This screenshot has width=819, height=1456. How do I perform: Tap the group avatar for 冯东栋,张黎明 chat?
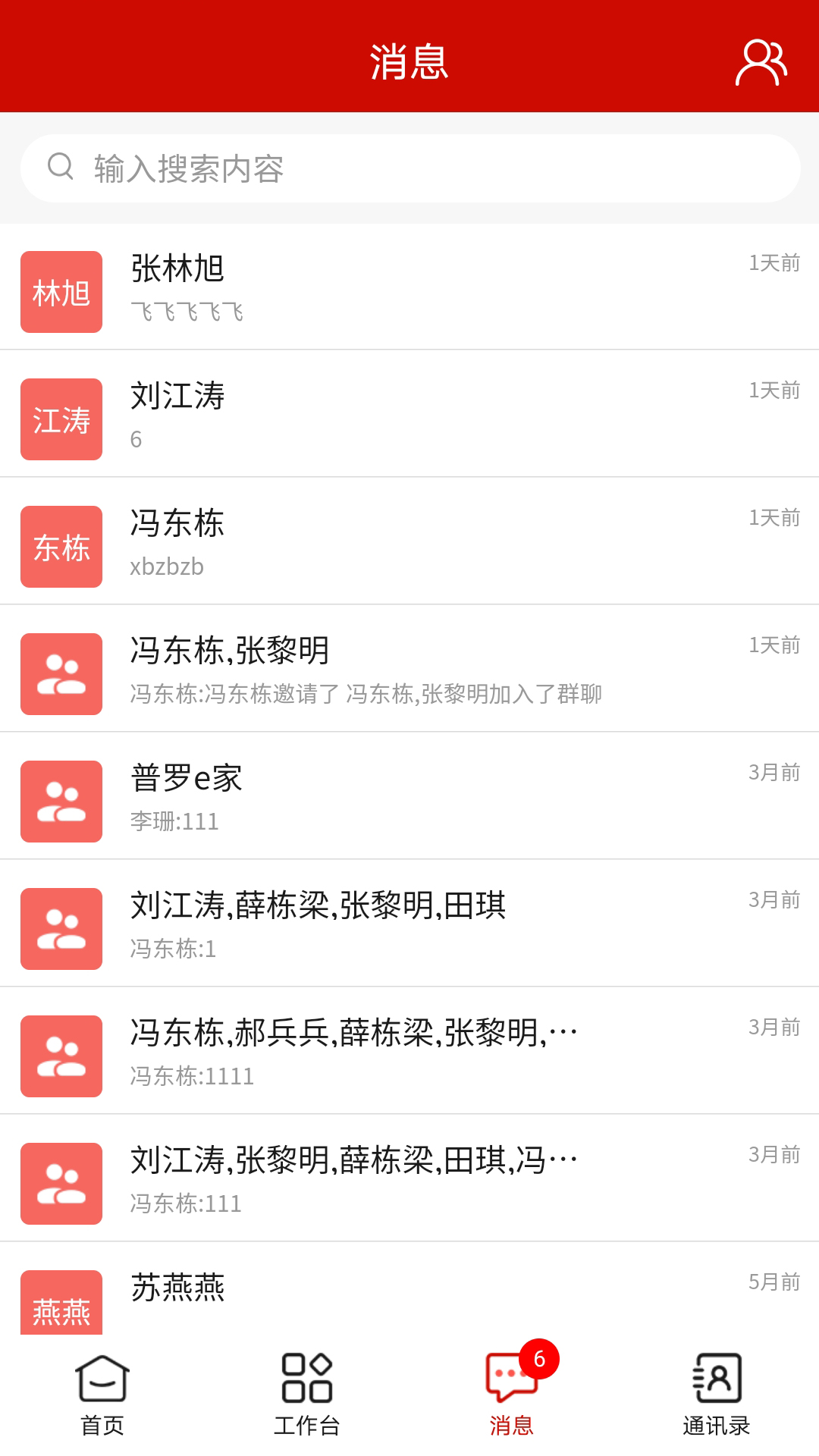pos(61,673)
